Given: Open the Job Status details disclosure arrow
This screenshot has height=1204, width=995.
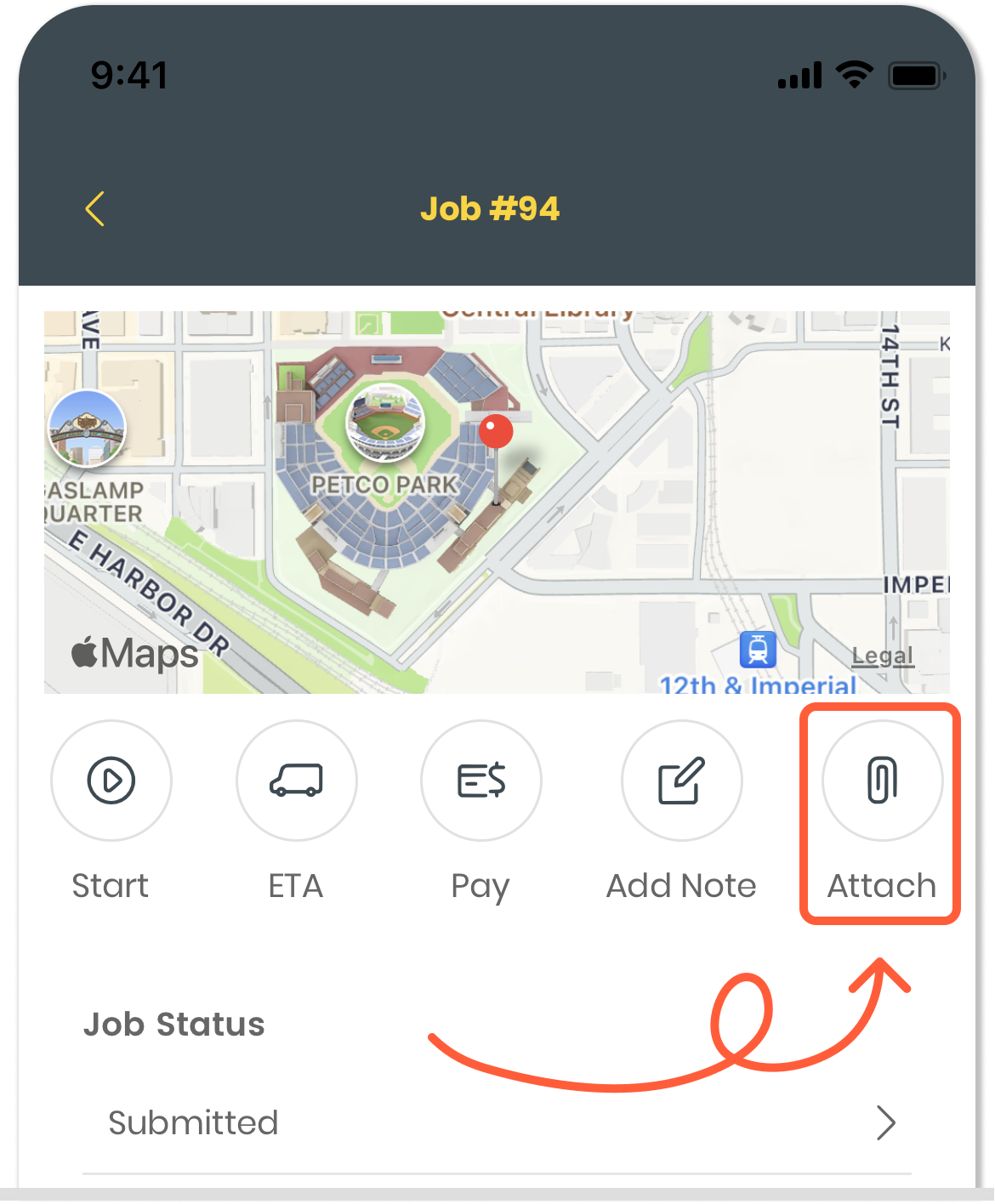Looking at the screenshot, I should click(884, 1122).
